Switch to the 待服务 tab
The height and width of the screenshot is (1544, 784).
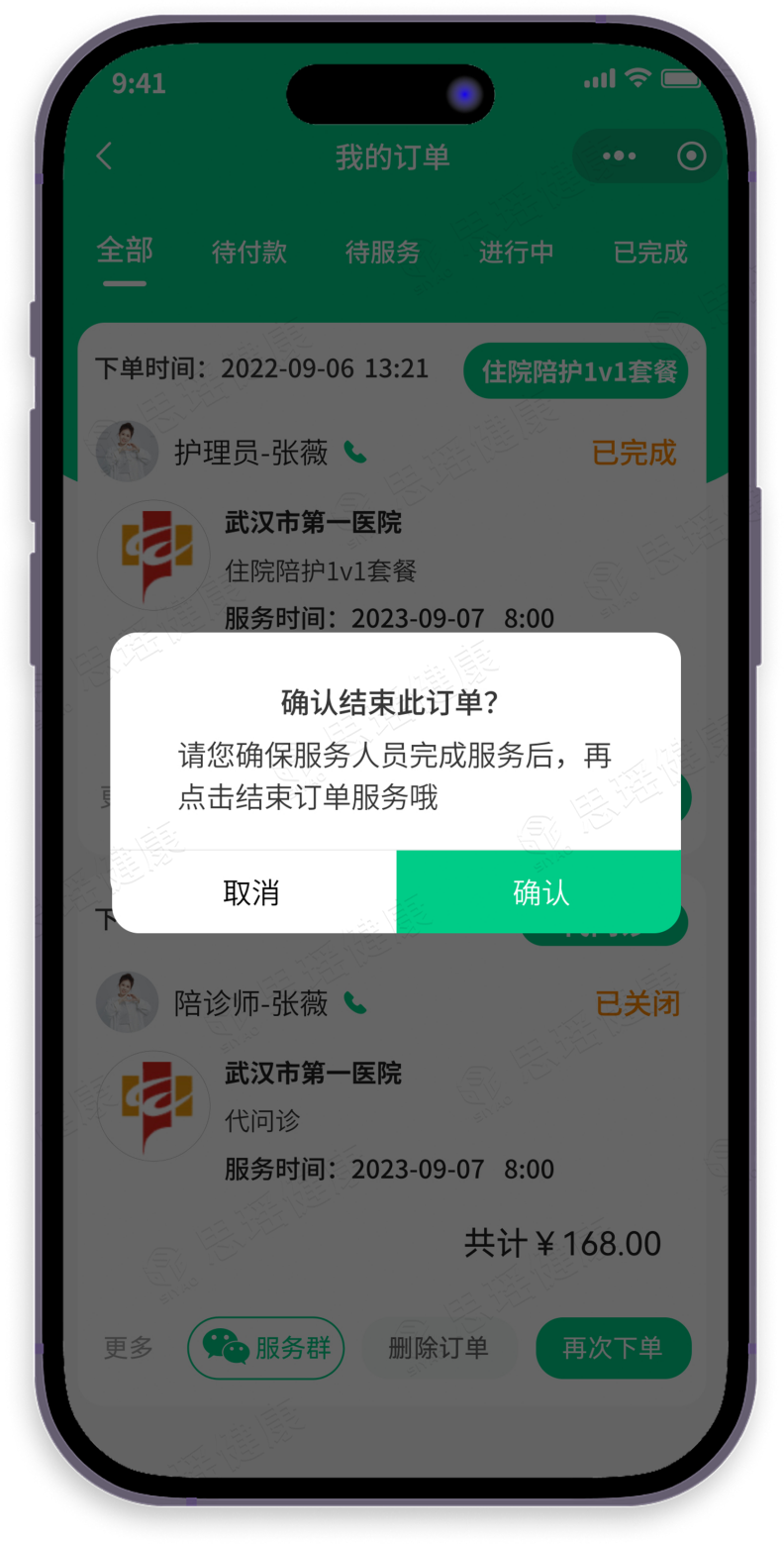click(383, 253)
